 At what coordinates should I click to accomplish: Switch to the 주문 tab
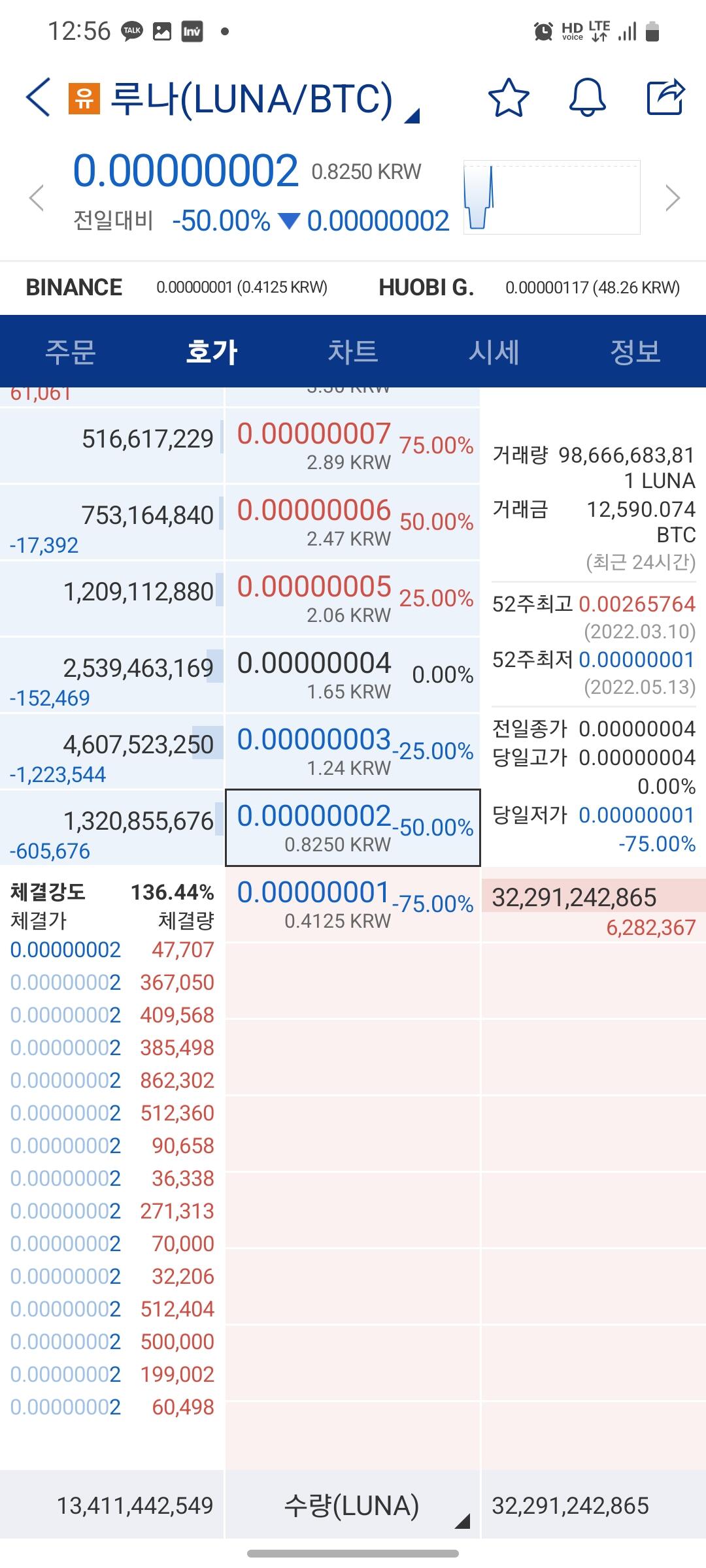click(x=71, y=351)
